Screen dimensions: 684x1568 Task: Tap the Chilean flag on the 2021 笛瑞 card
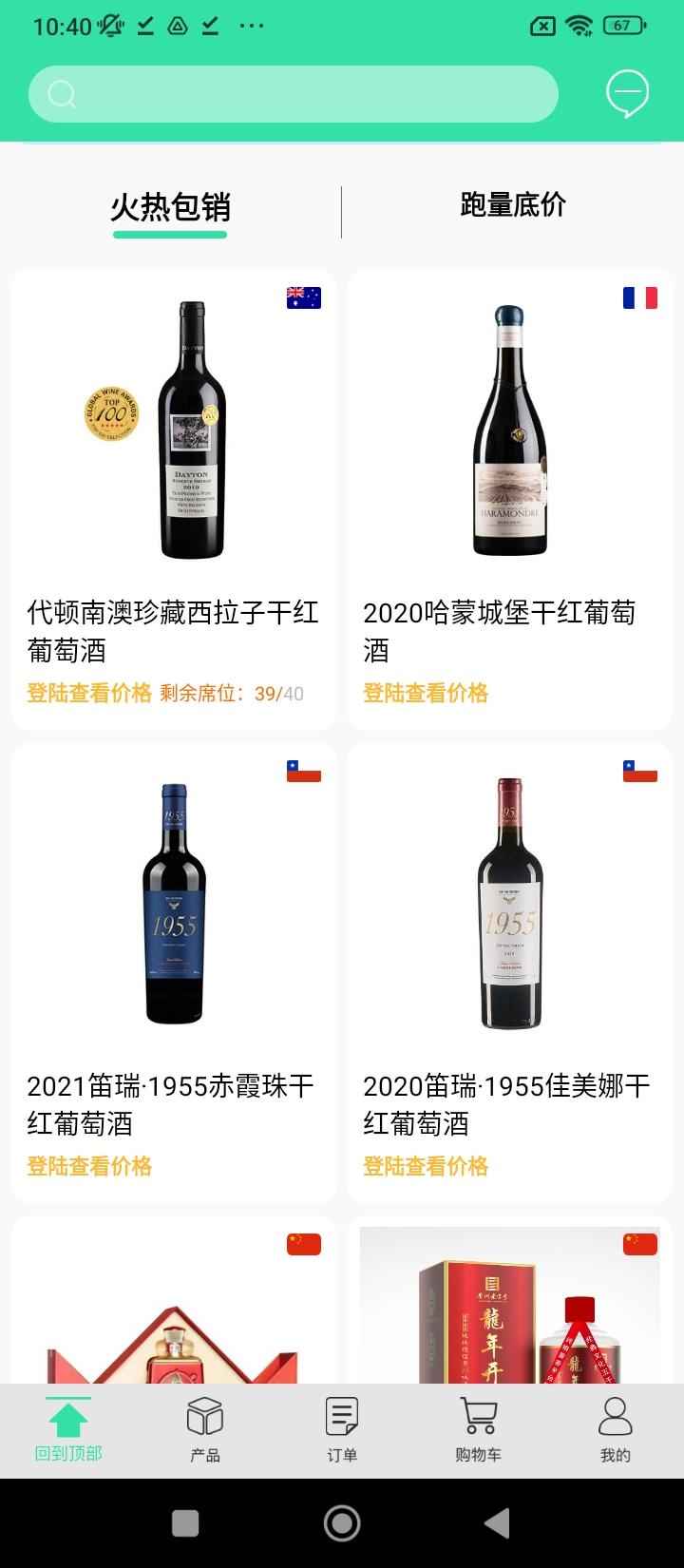pyautogui.click(x=302, y=772)
